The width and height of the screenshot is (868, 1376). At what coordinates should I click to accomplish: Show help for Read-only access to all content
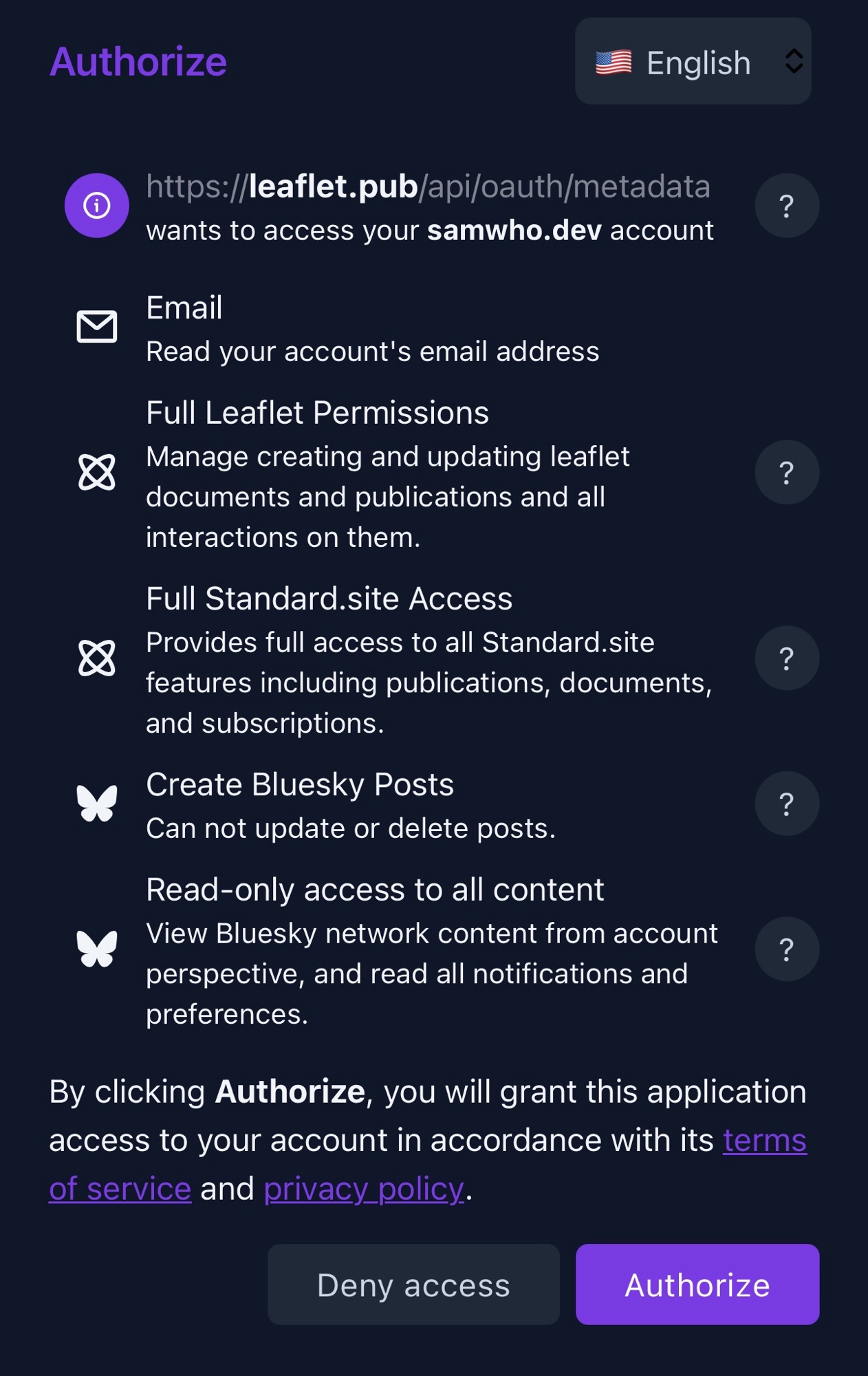coord(786,949)
